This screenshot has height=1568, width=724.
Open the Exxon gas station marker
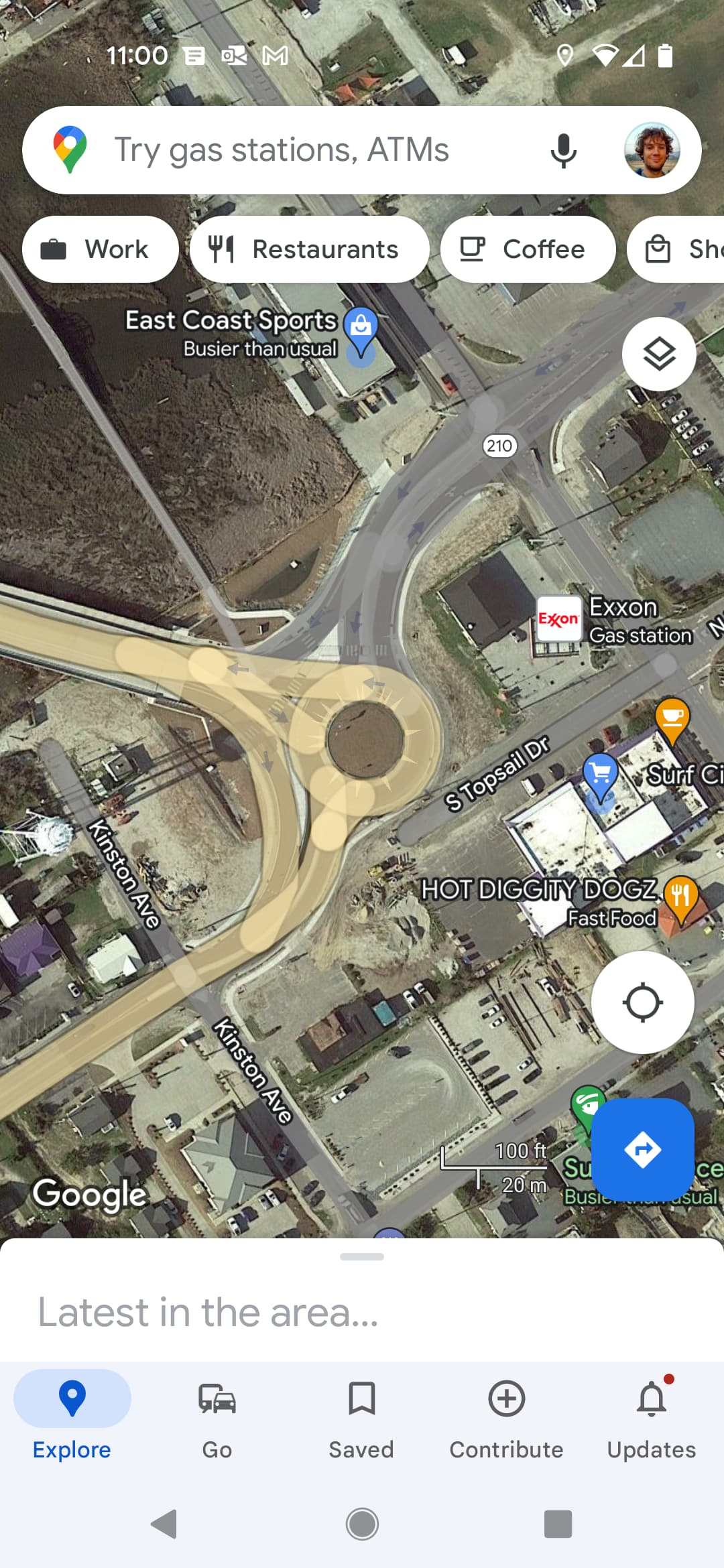point(559,619)
